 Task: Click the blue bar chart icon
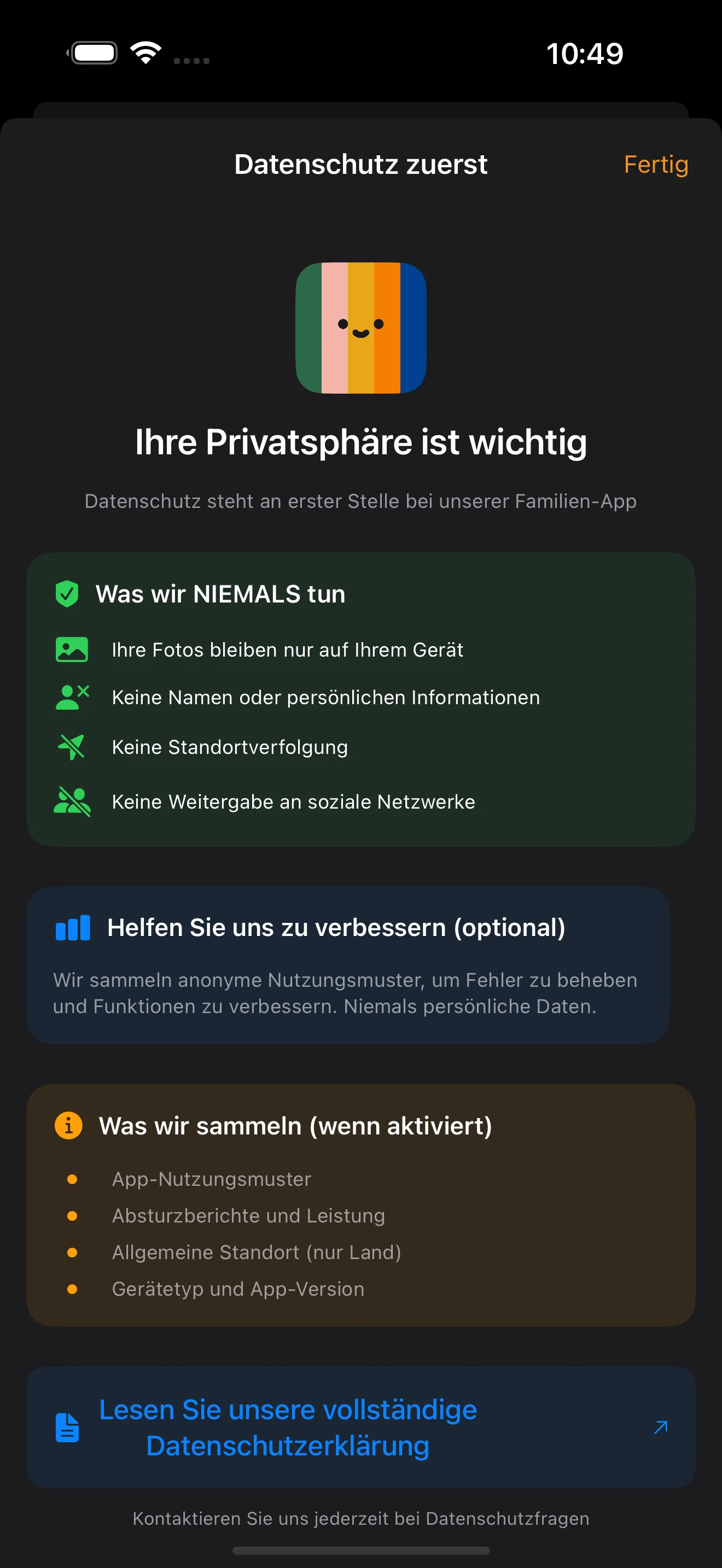point(72,928)
